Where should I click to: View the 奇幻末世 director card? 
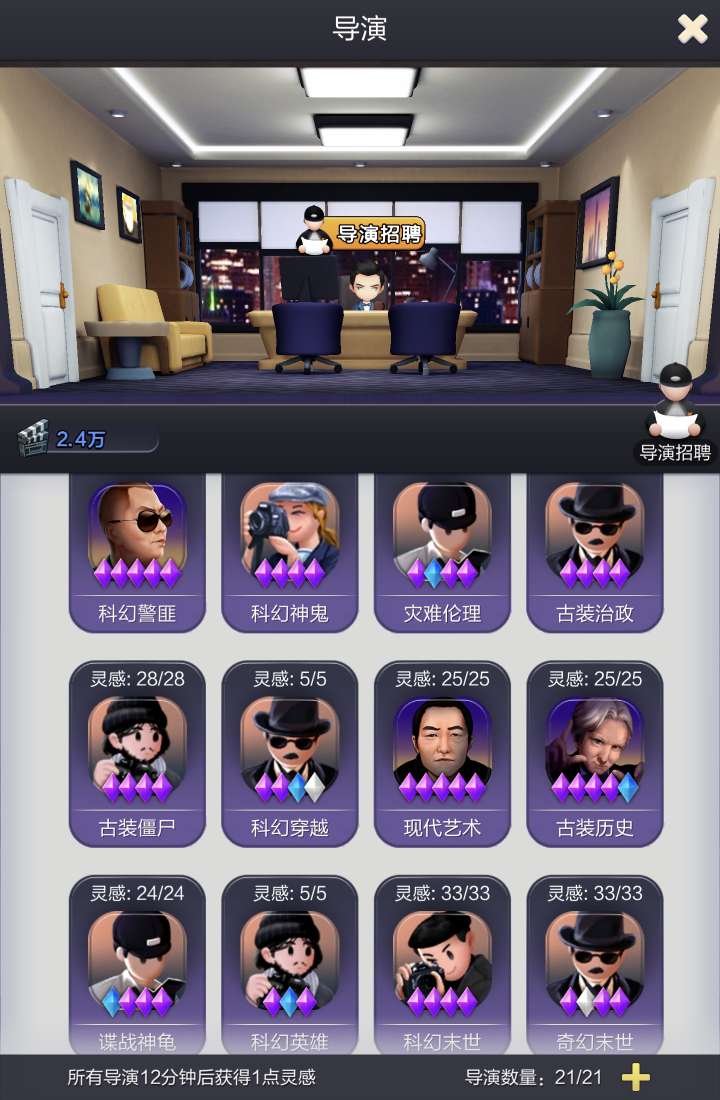pyautogui.click(x=594, y=965)
